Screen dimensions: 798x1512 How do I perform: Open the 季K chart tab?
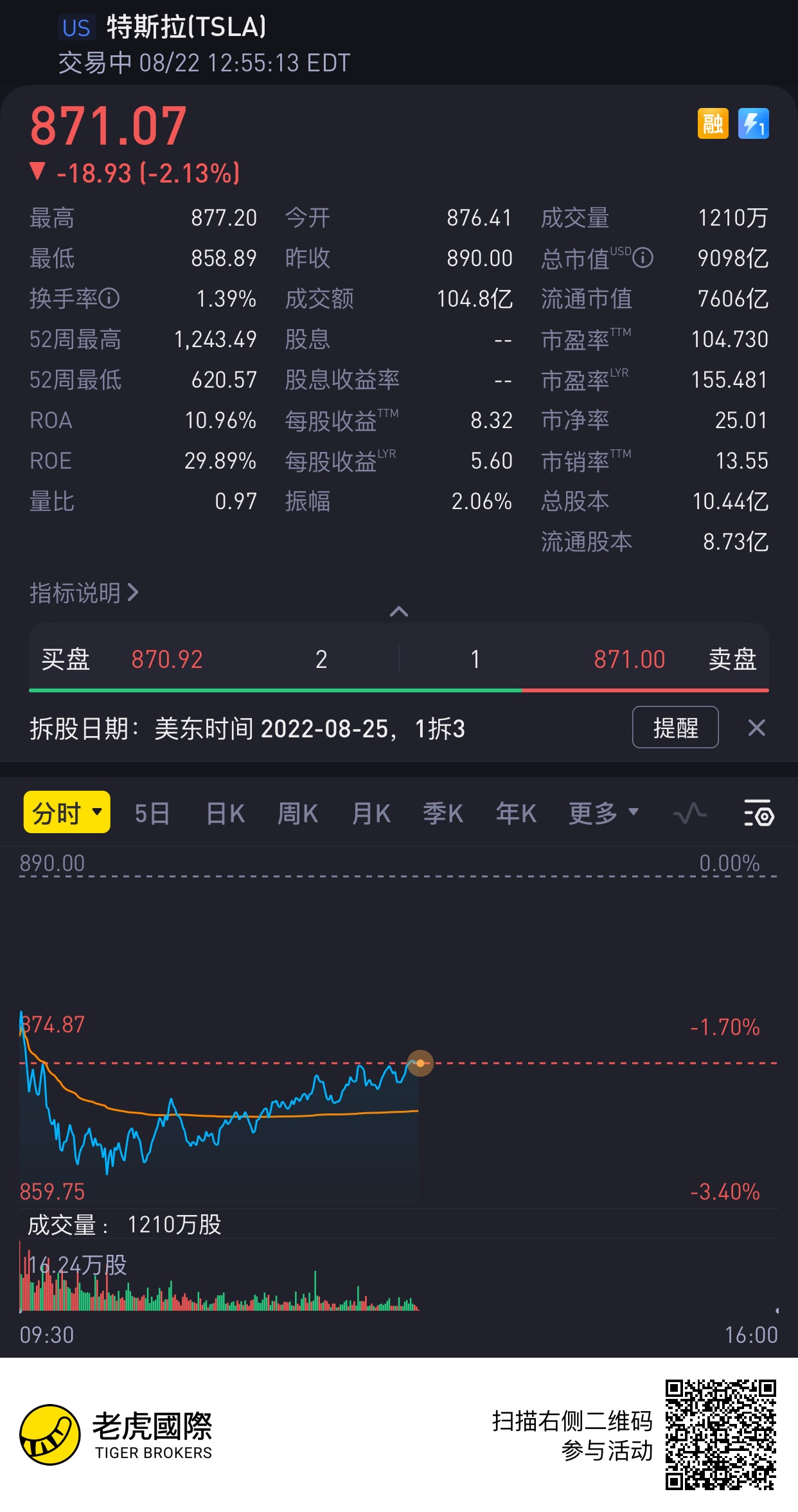pos(443,813)
